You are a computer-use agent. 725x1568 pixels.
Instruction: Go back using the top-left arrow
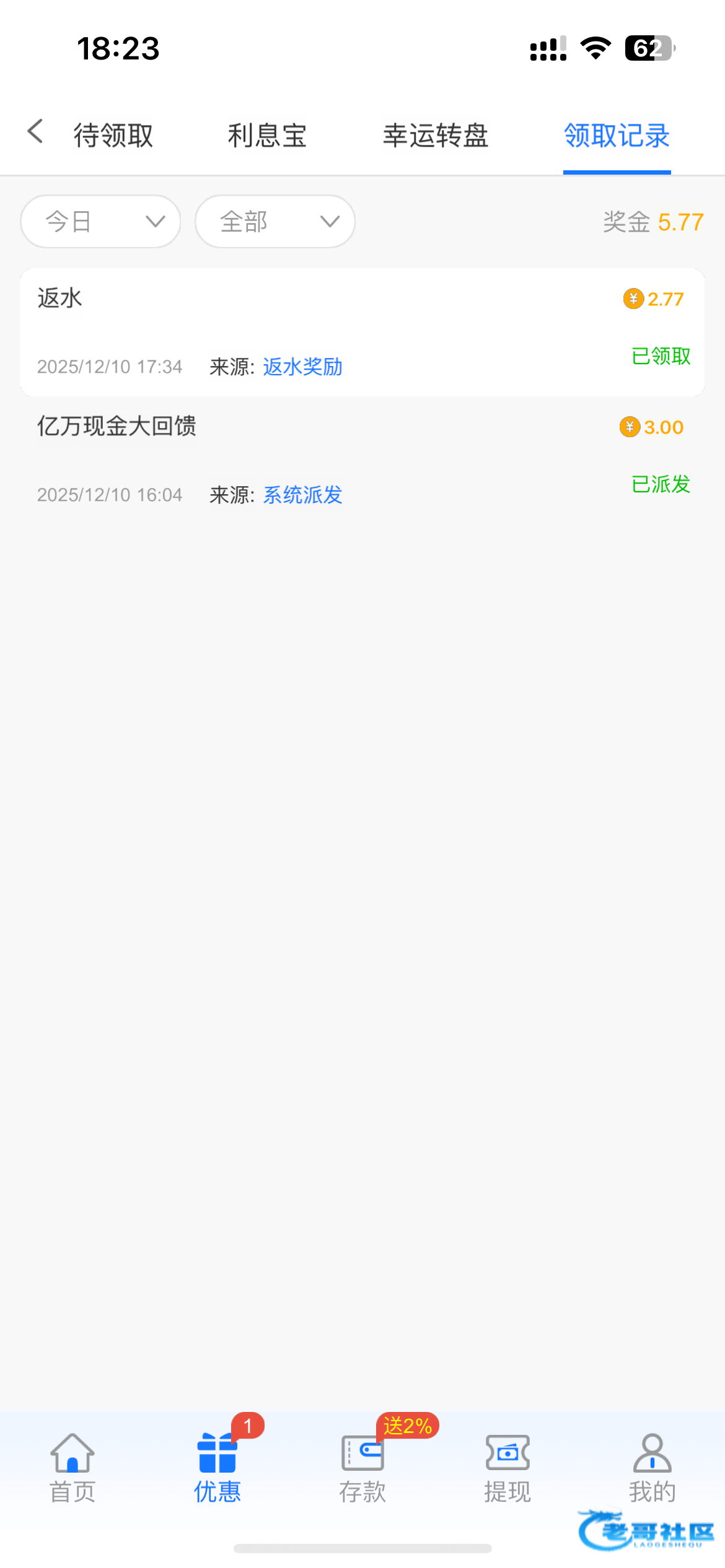[x=35, y=132]
